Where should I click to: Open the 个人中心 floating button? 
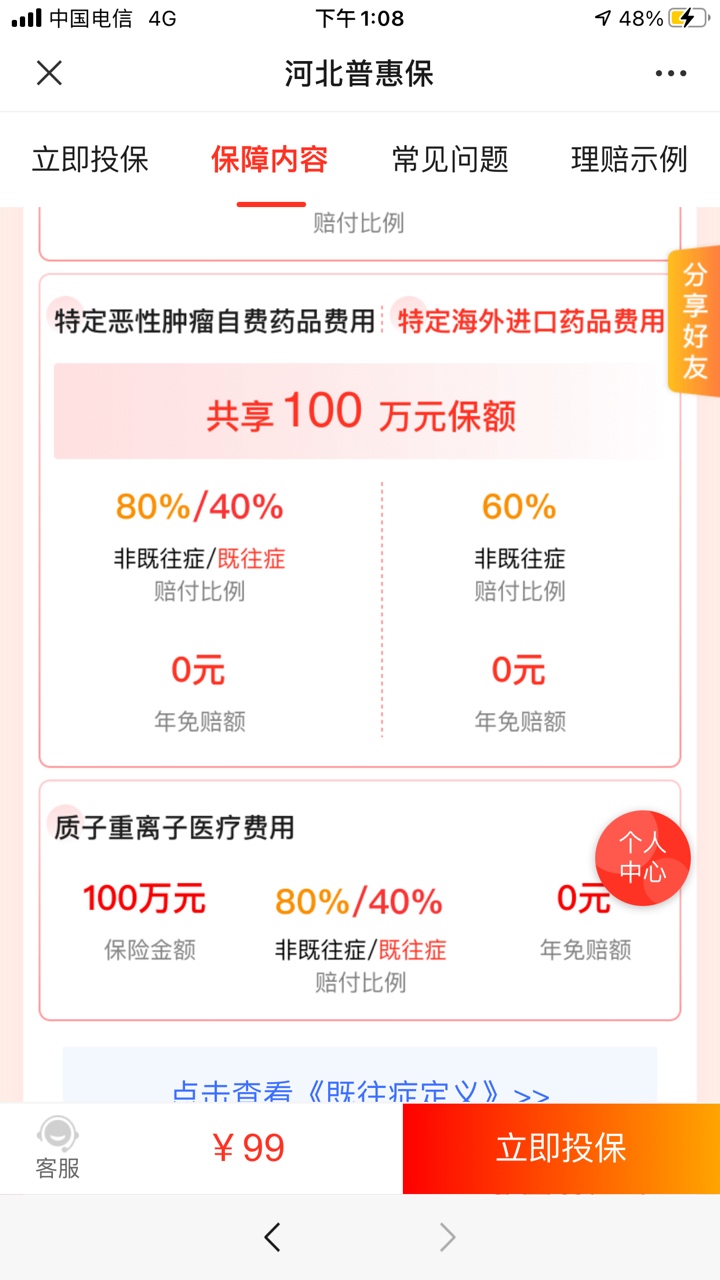[x=642, y=857]
